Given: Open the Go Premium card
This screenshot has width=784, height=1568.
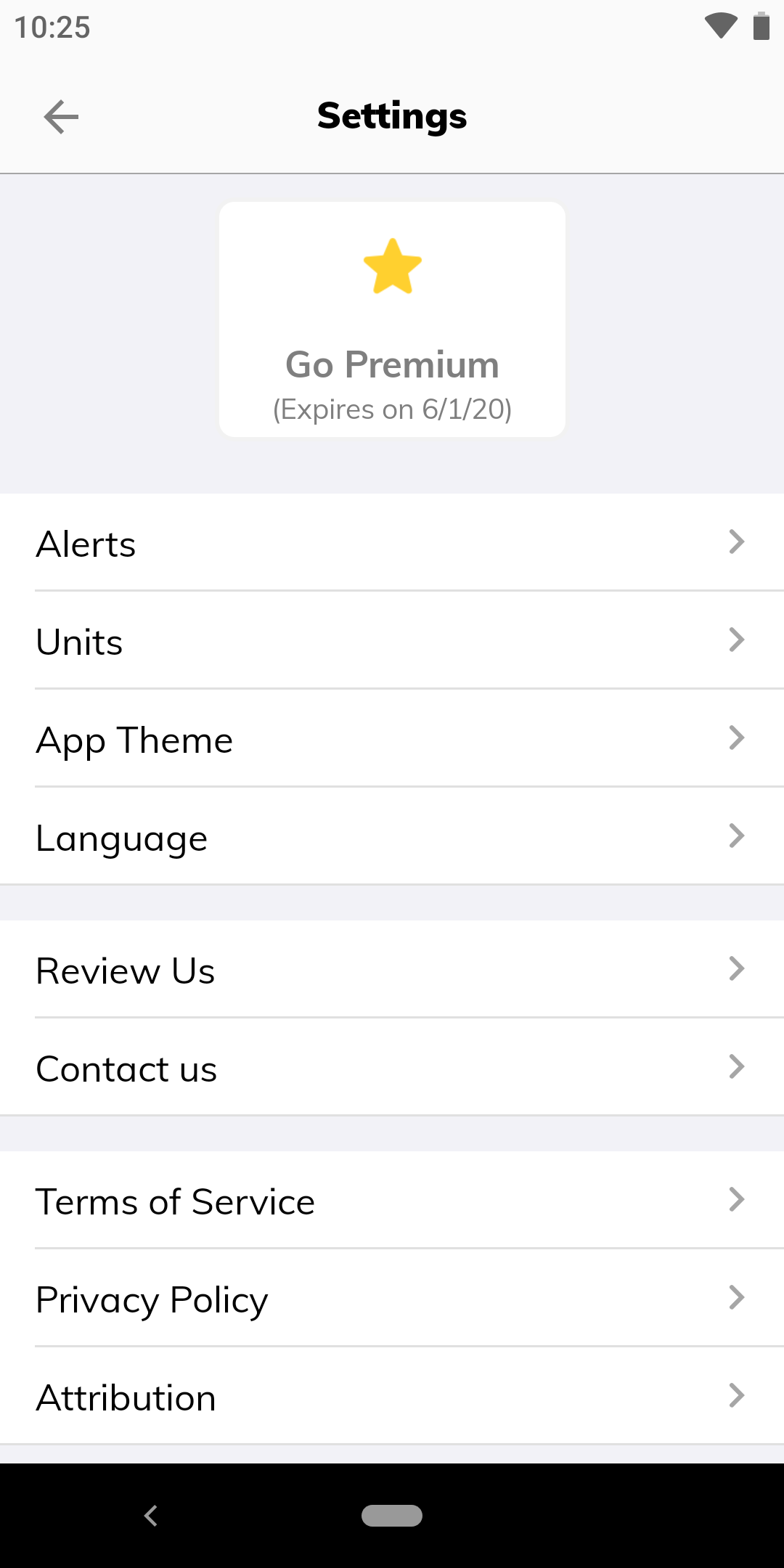Looking at the screenshot, I should click(392, 319).
